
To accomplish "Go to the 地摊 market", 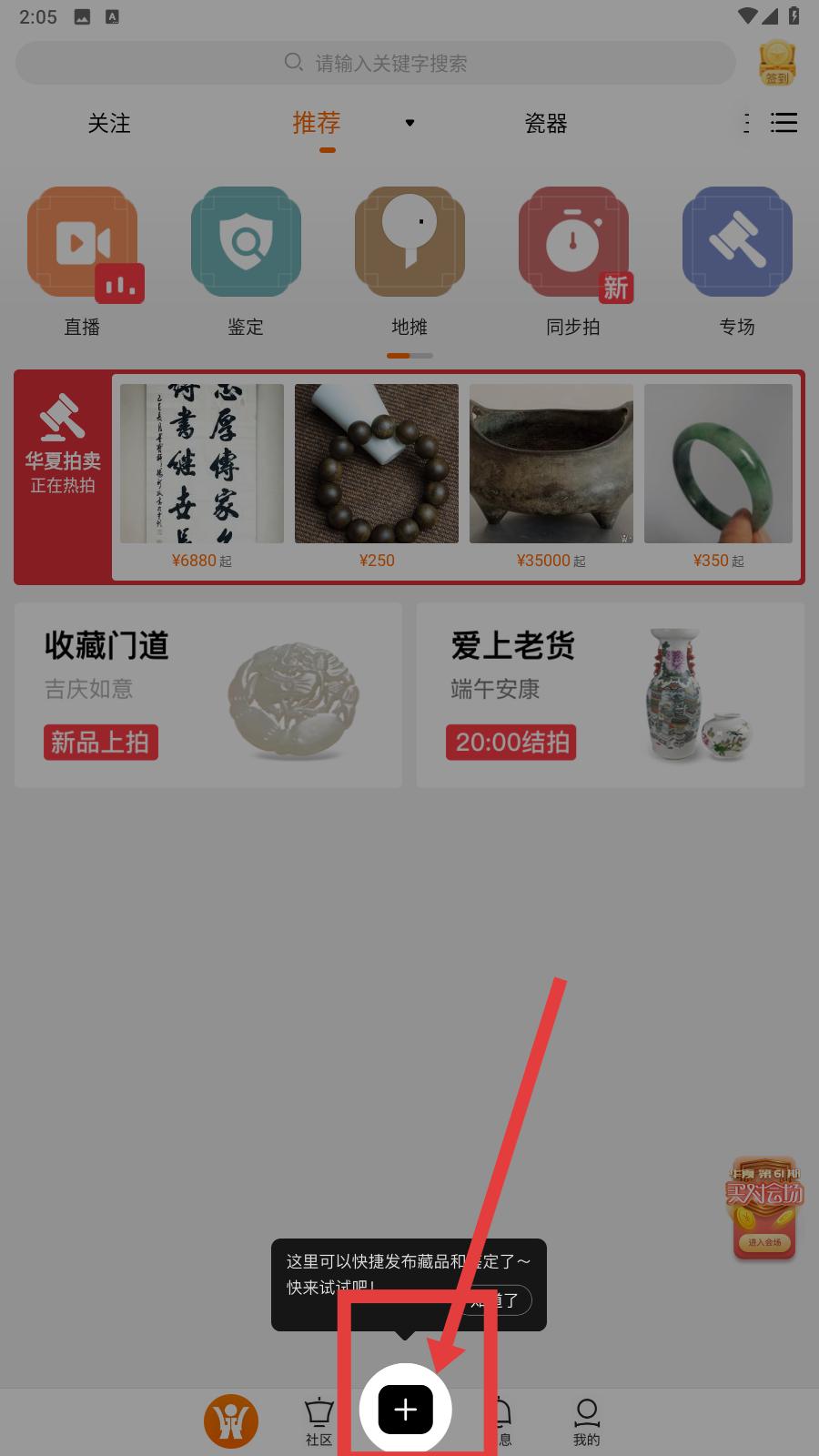I will (409, 262).
